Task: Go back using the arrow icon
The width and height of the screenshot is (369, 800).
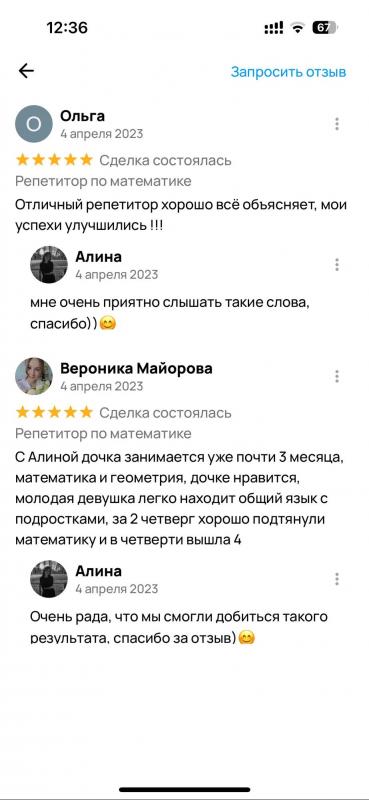Action: [26, 71]
